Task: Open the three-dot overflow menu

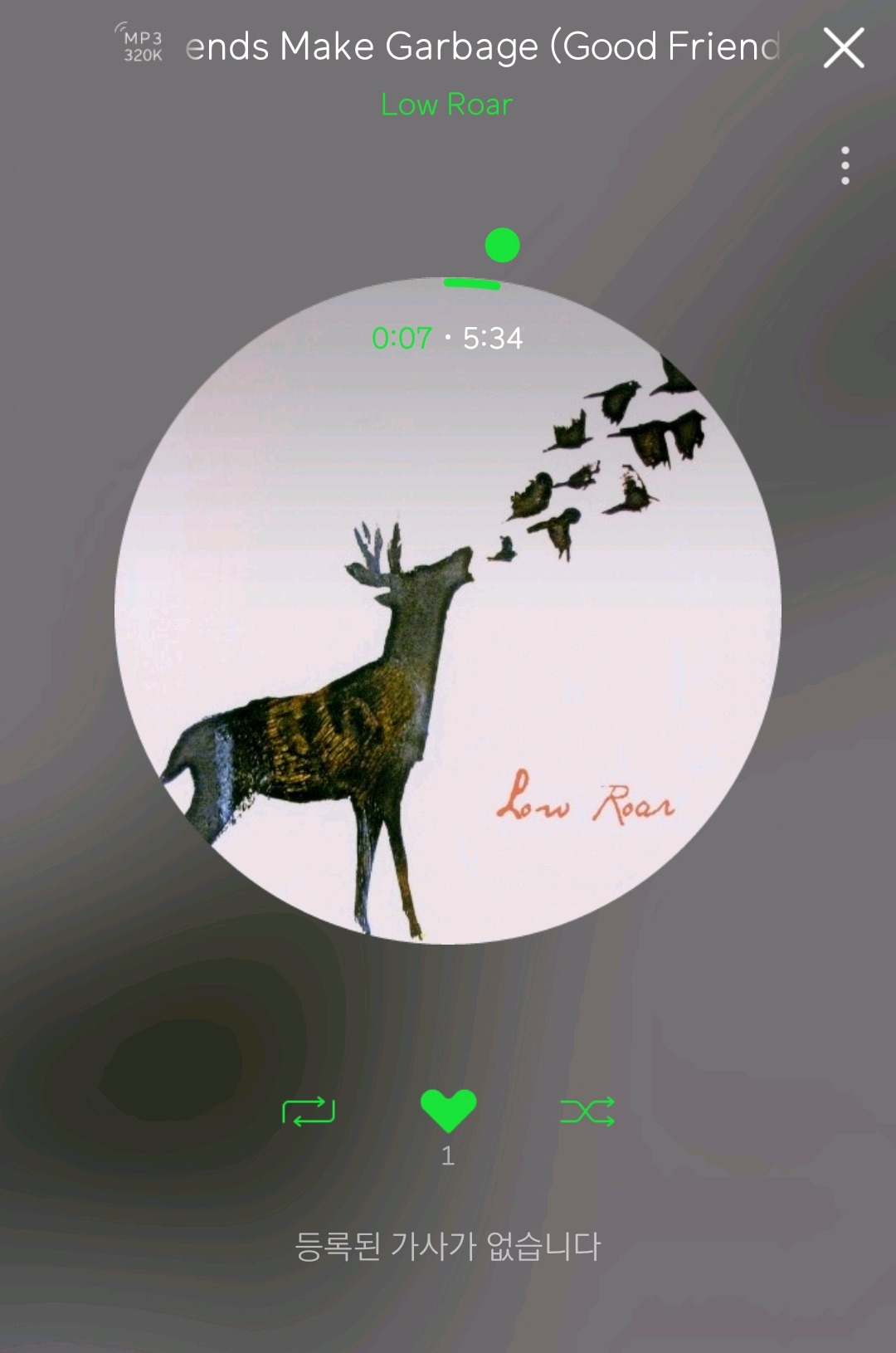Action: tap(845, 166)
